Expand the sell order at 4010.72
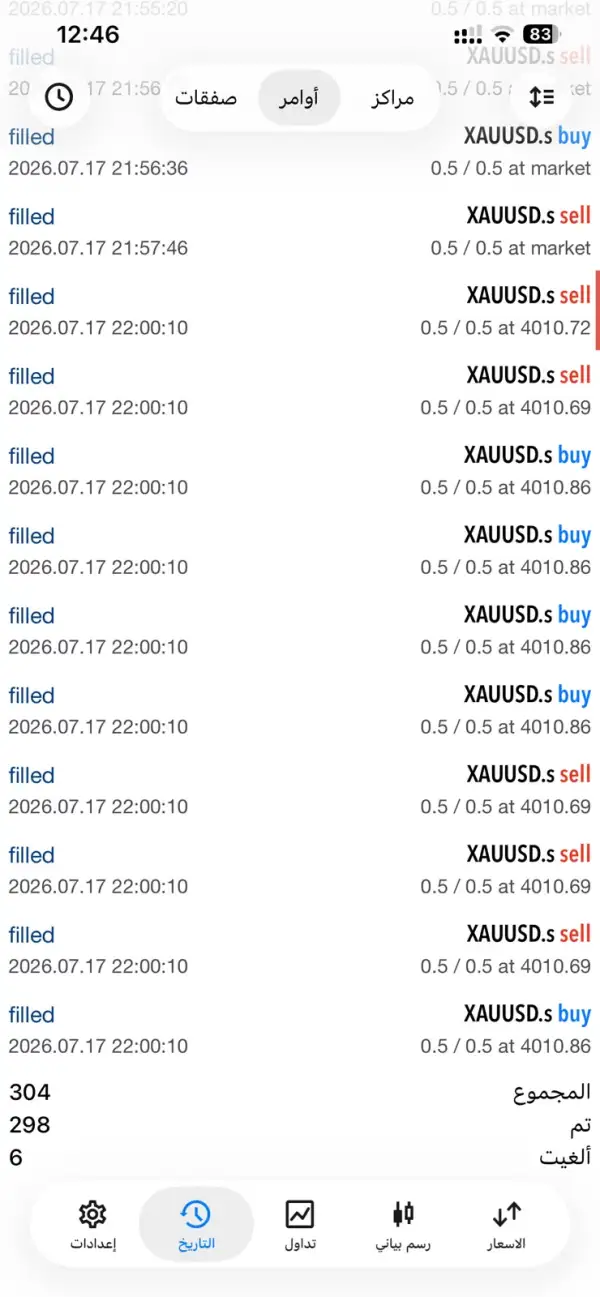The width and height of the screenshot is (600, 1297). 300,311
